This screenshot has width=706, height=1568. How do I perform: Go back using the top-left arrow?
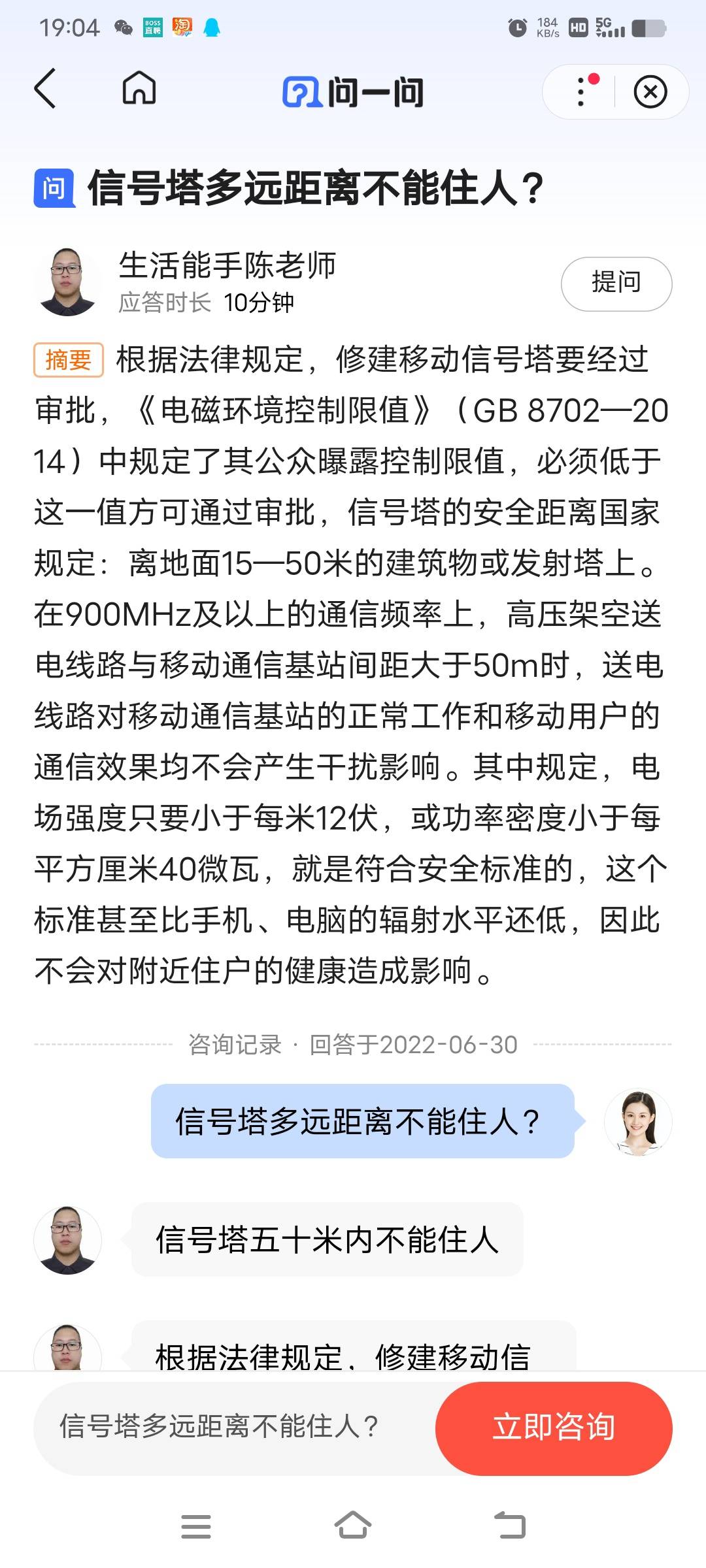coord(45,89)
